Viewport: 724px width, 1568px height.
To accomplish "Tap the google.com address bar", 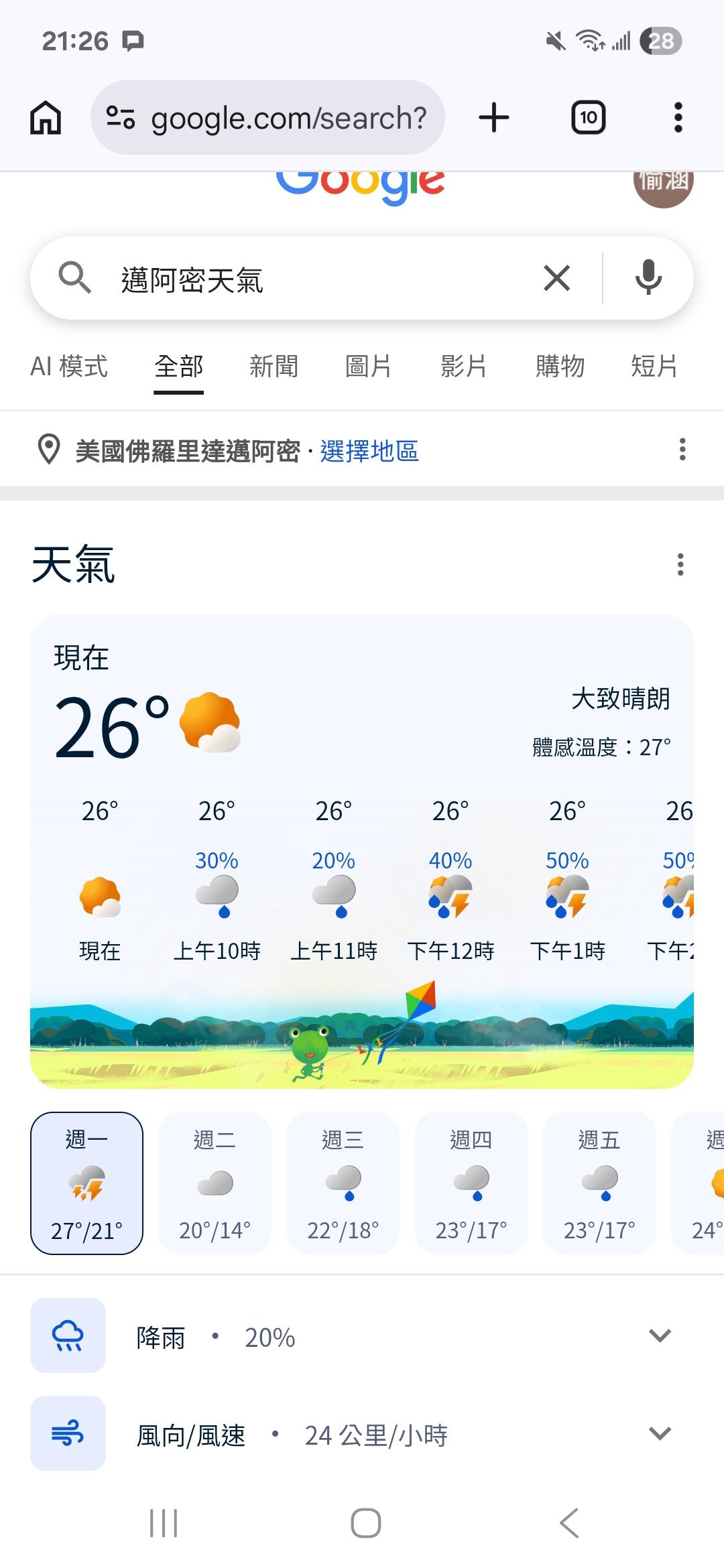I will pos(268,118).
